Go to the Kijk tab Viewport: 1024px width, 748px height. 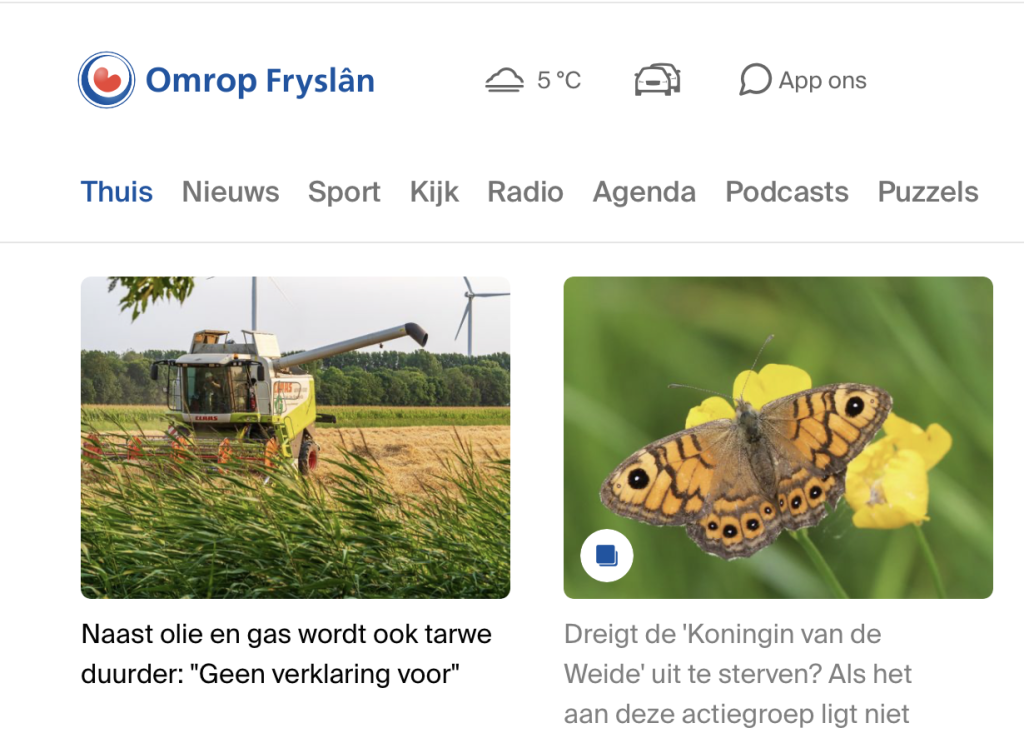click(434, 192)
